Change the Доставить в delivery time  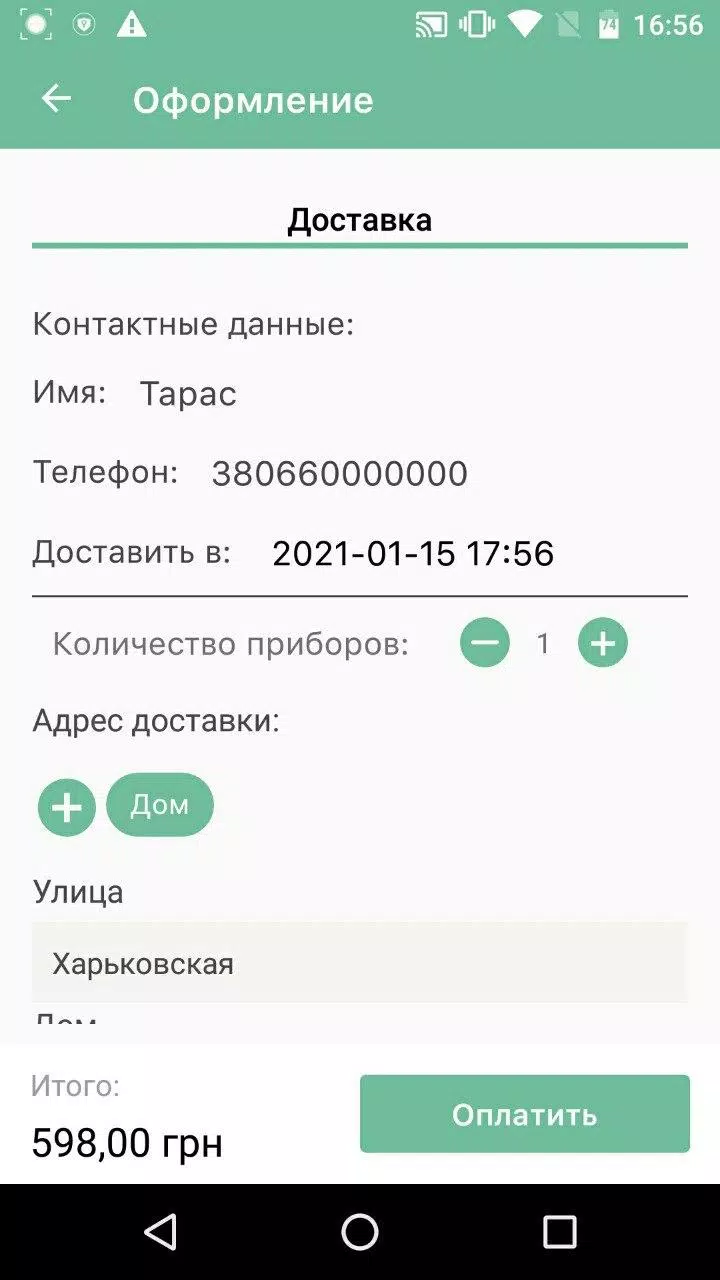tap(412, 553)
